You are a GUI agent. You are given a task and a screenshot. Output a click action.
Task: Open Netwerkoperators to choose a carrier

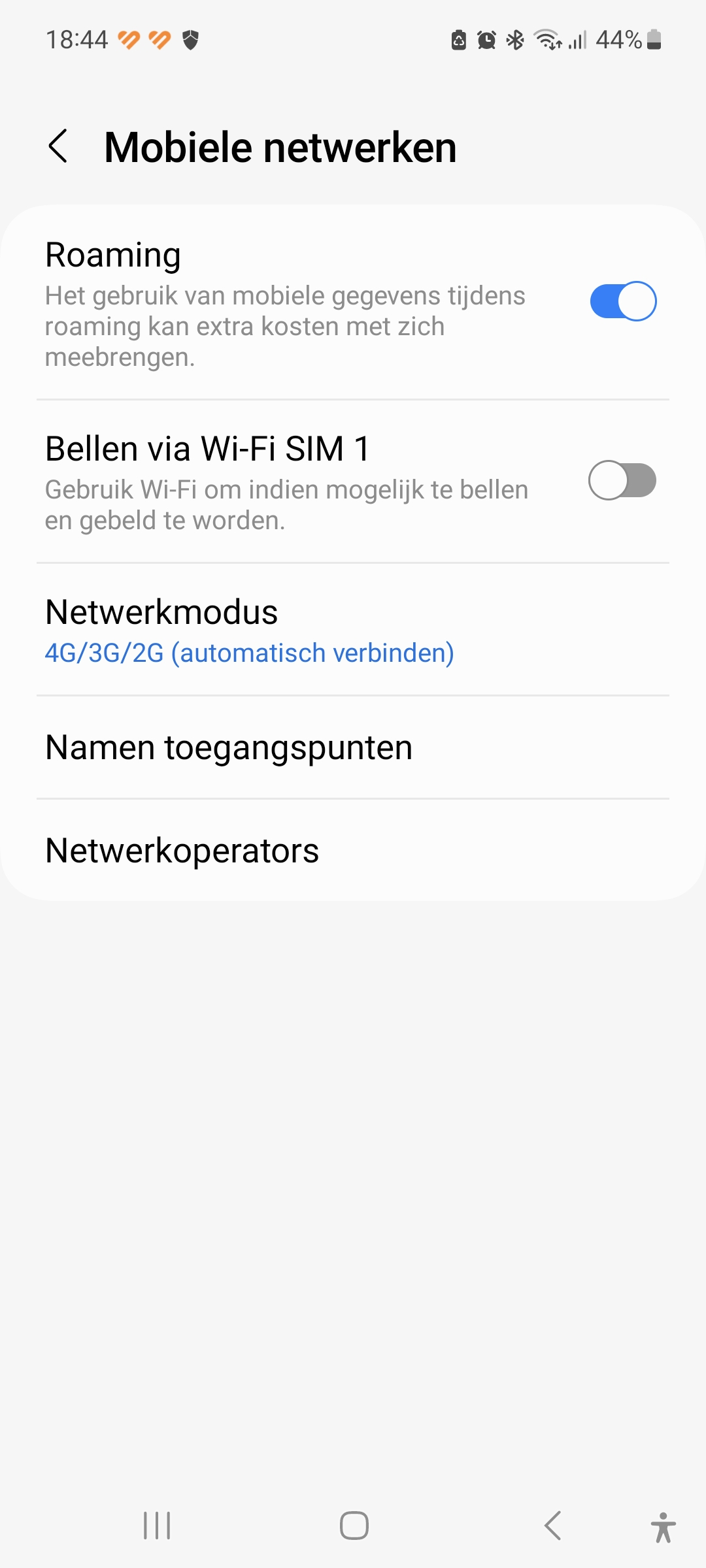click(x=181, y=850)
